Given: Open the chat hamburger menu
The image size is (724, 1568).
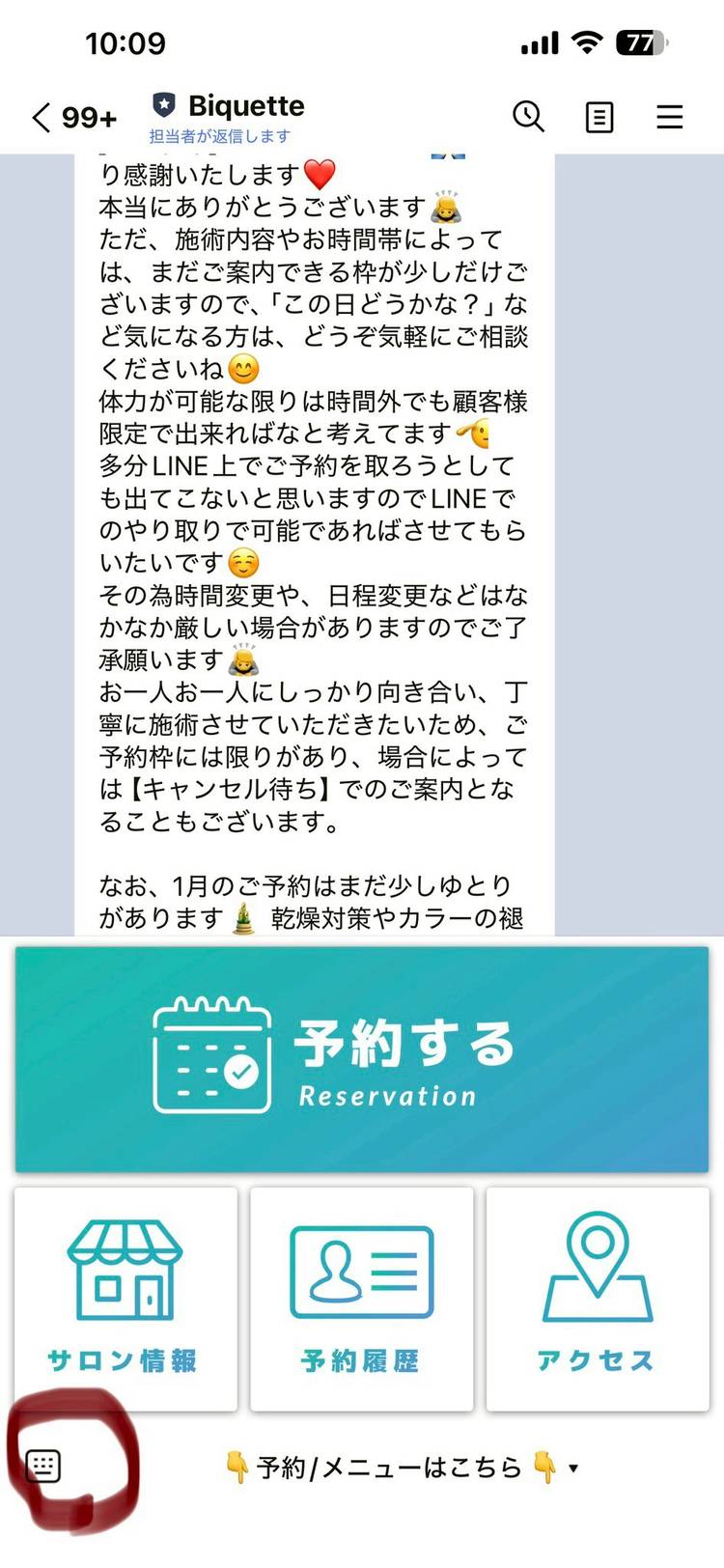Looking at the screenshot, I should pyautogui.click(x=670, y=118).
